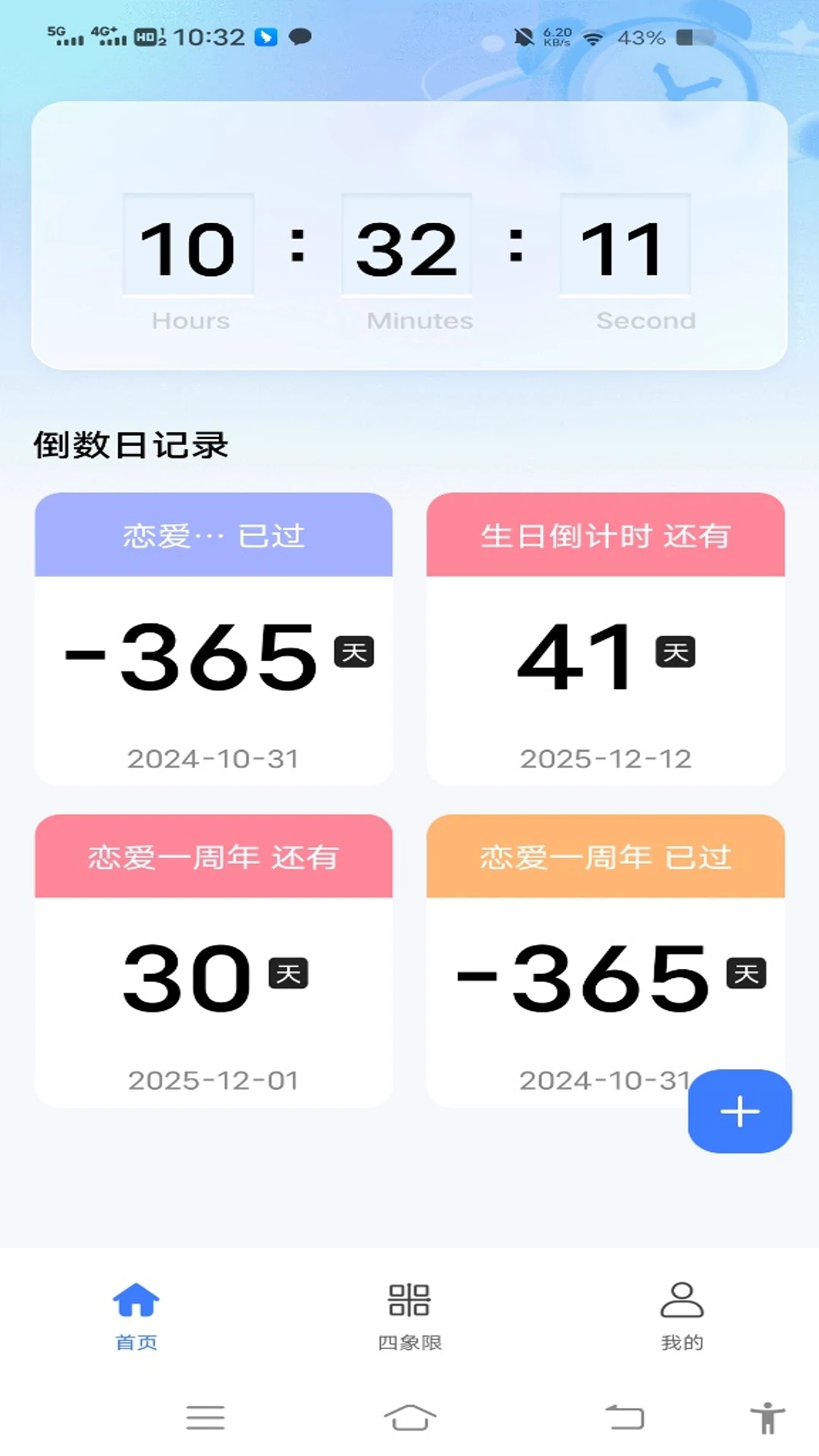Open the 恋爱… 已过 purple countdown card
The image size is (819, 1456).
[x=213, y=639]
